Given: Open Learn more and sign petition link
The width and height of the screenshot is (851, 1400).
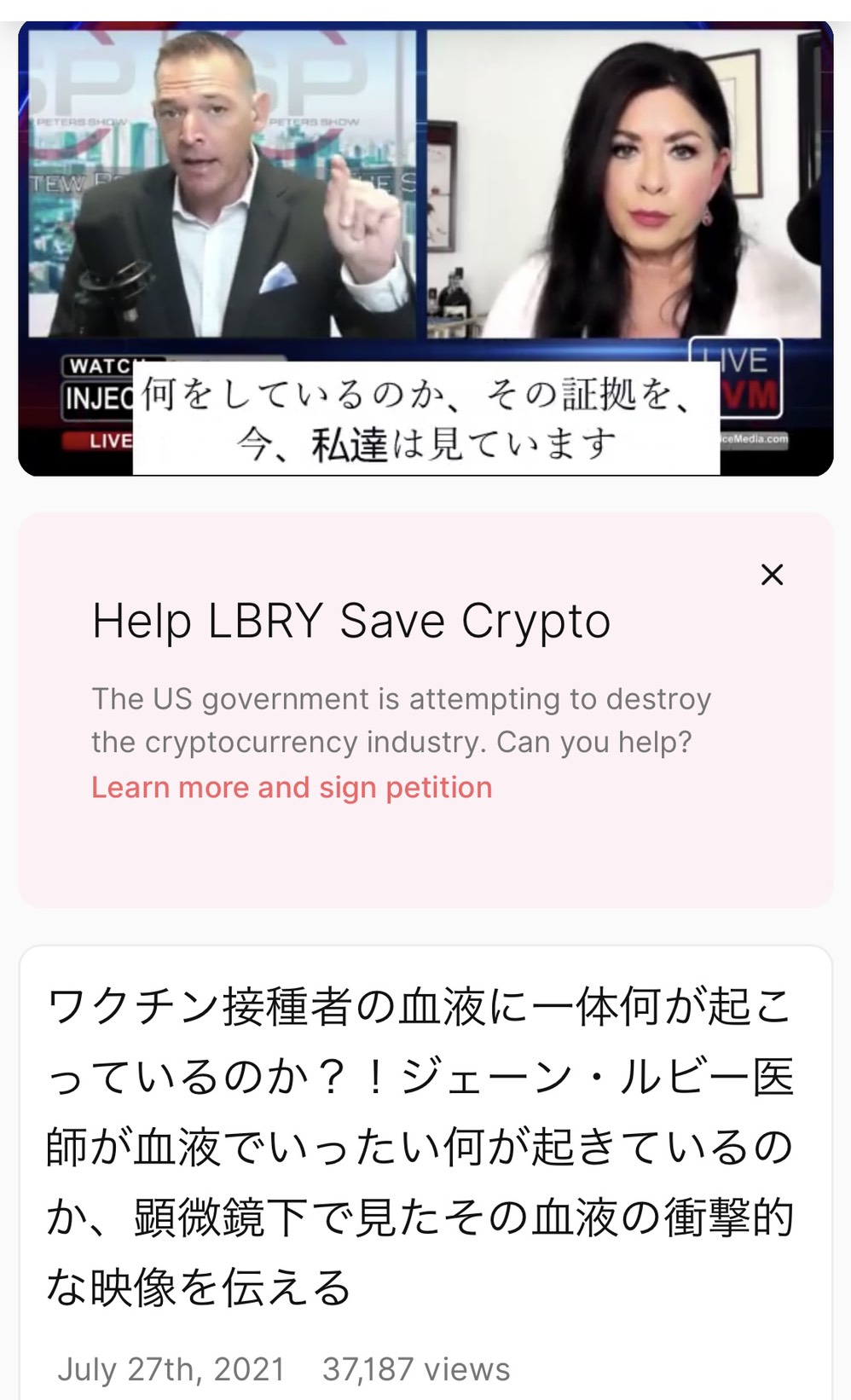Looking at the screenshot, I should [292, 787].
